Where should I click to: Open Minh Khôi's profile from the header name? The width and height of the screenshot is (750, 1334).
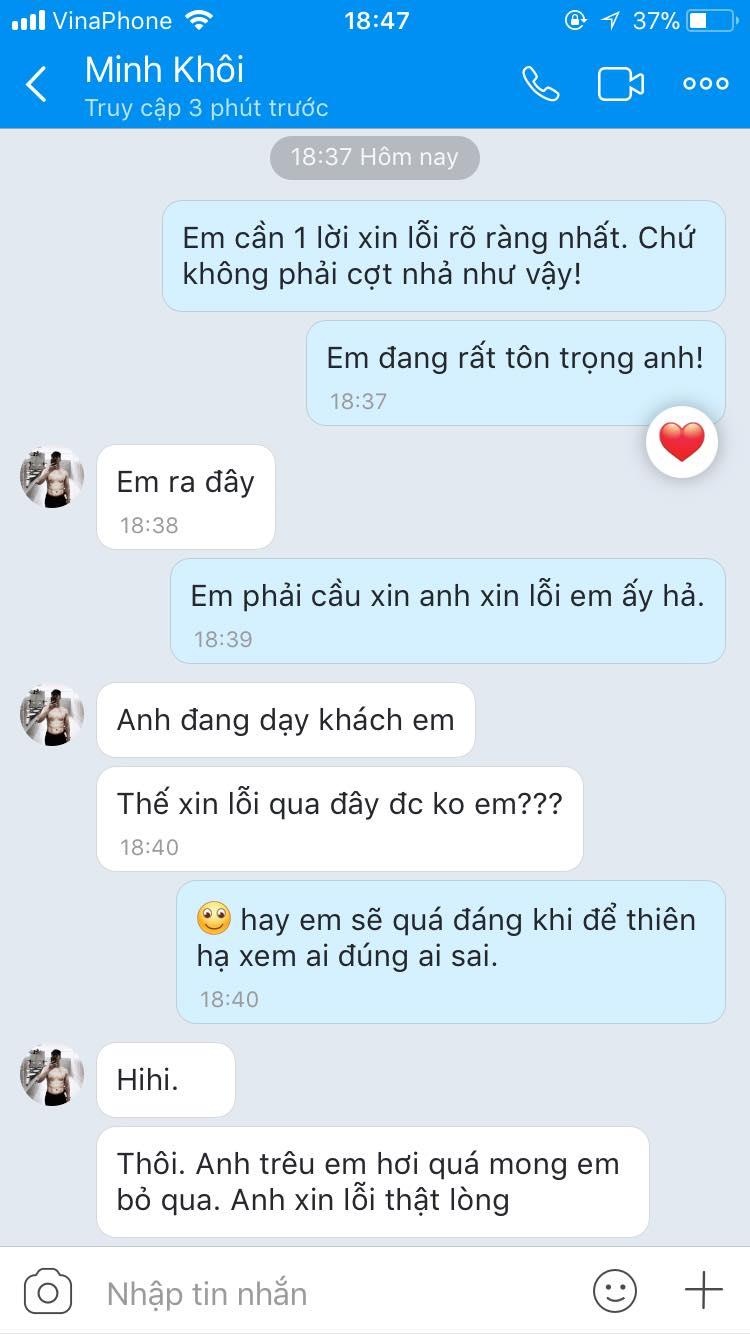[165, 71]
